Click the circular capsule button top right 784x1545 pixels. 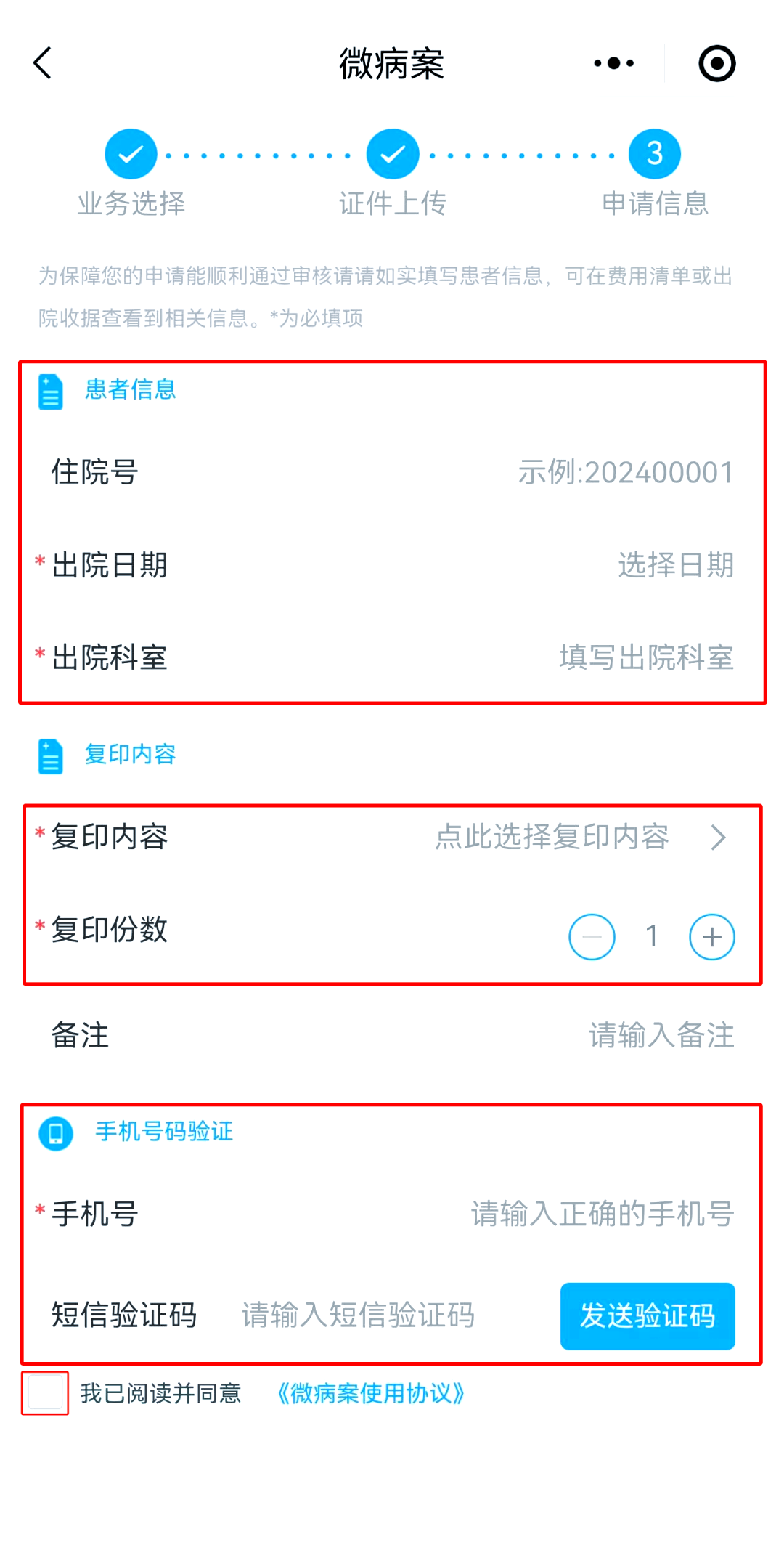[x=716, y=63]
